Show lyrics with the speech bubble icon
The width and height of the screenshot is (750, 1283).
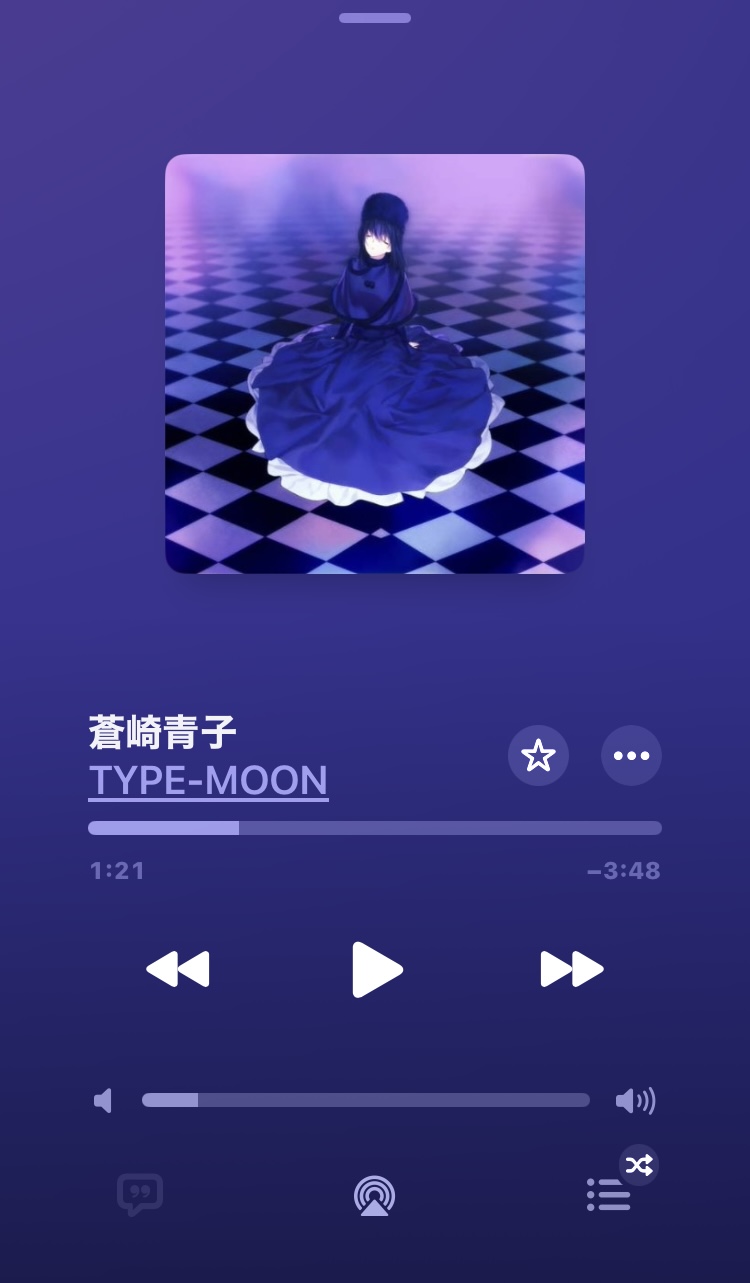coord(140,1194)
